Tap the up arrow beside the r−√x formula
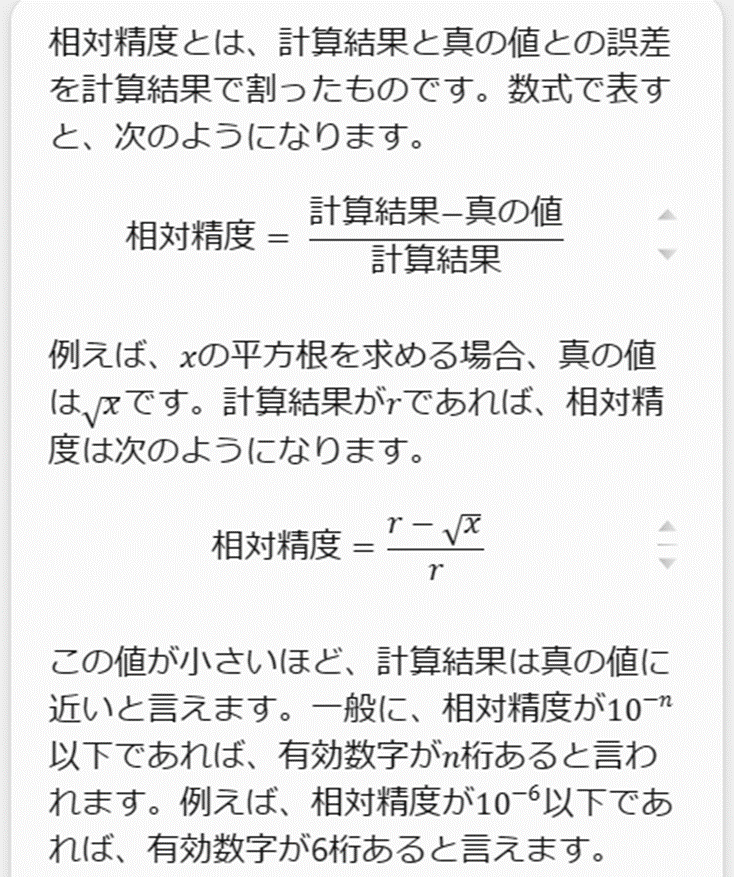 [x=666, y=526]
